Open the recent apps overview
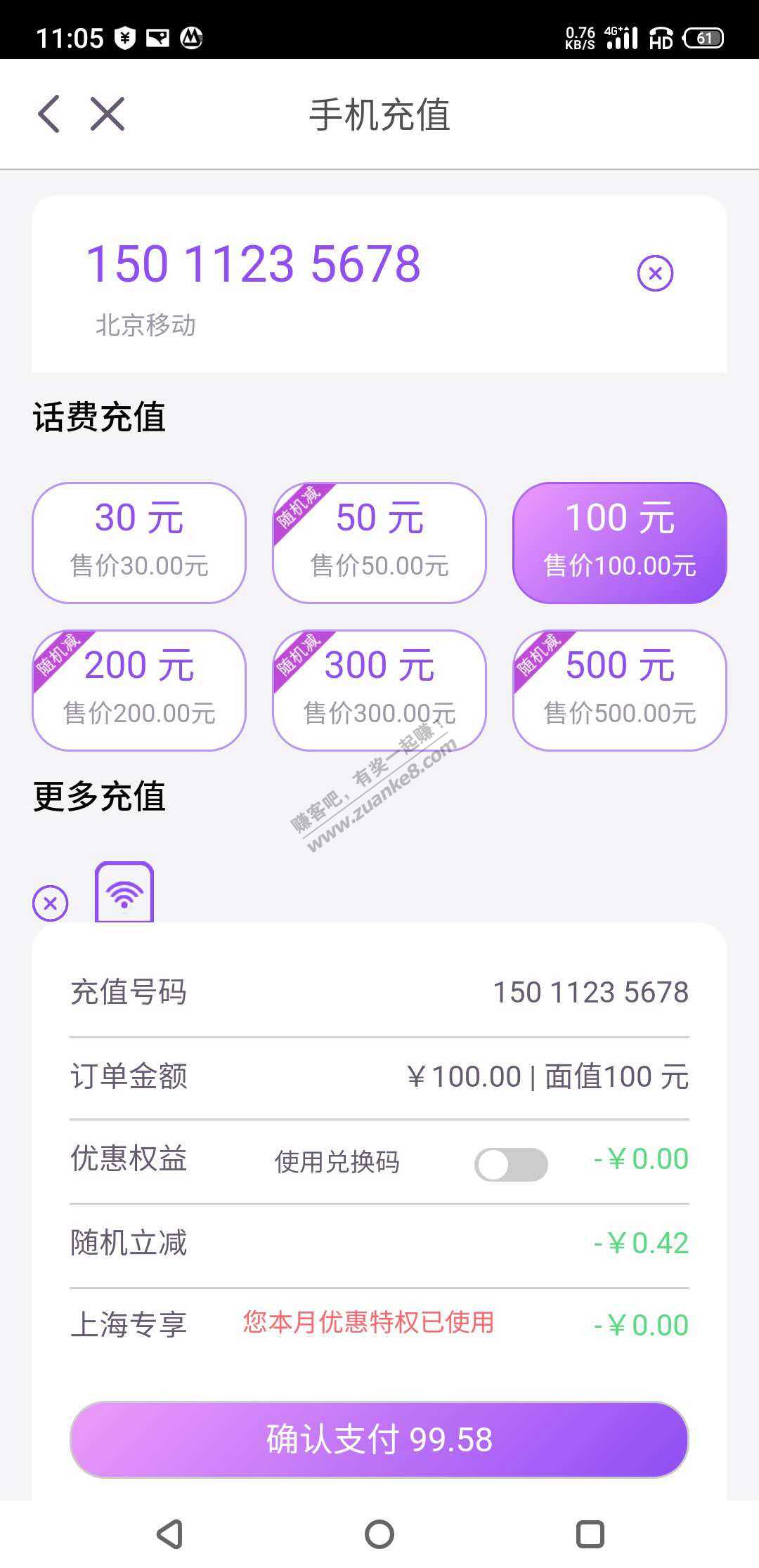This screenshot has height=1568, width=759. 590,1534
